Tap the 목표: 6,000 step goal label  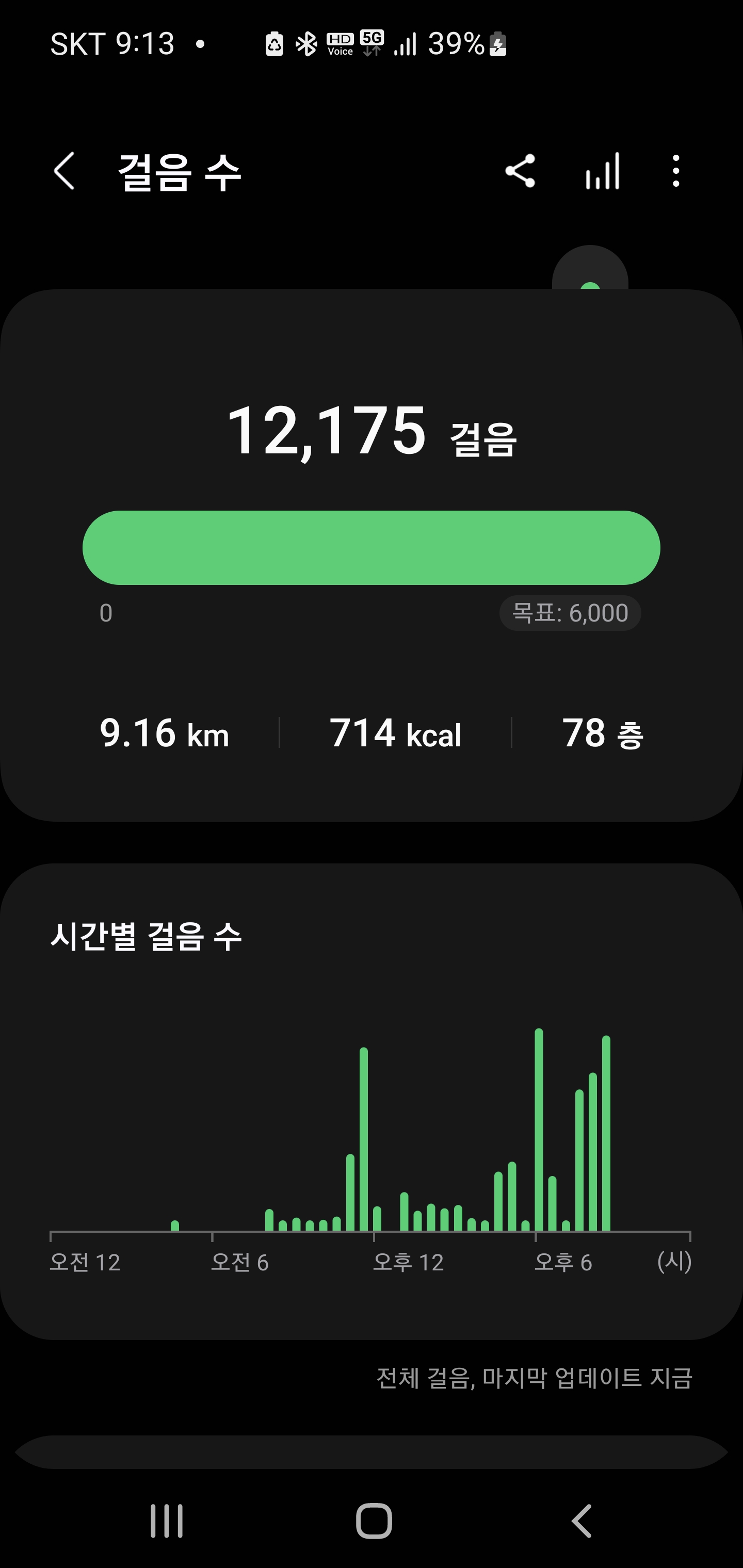click(570, 613)
